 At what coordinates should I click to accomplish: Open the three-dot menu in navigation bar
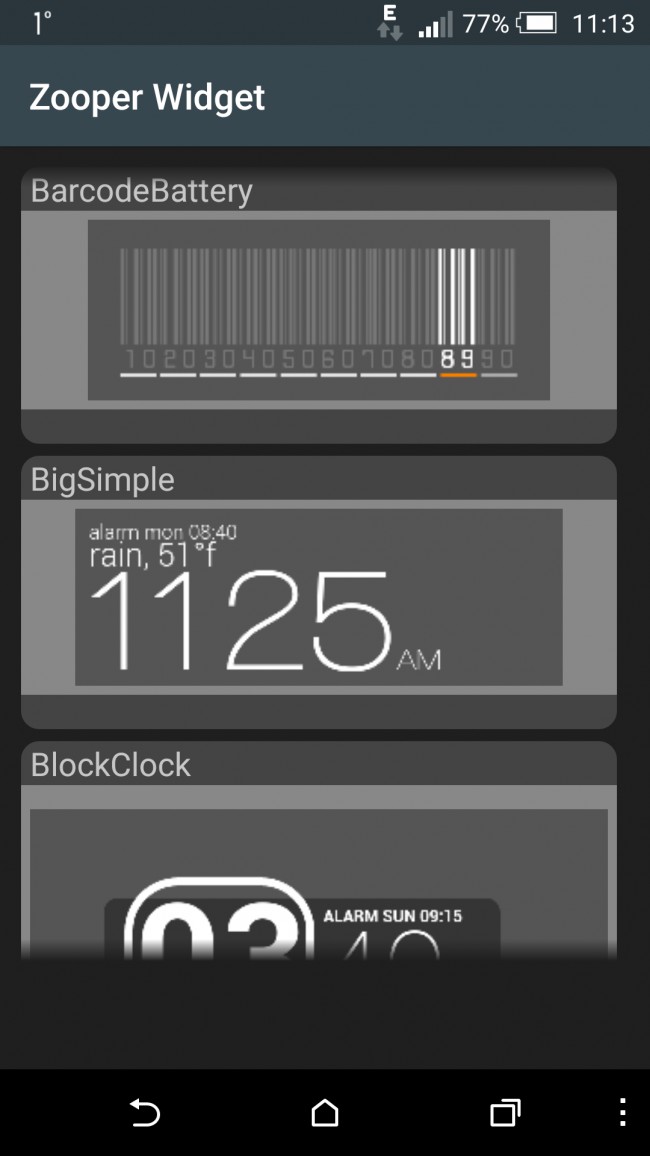[623, 1113]
